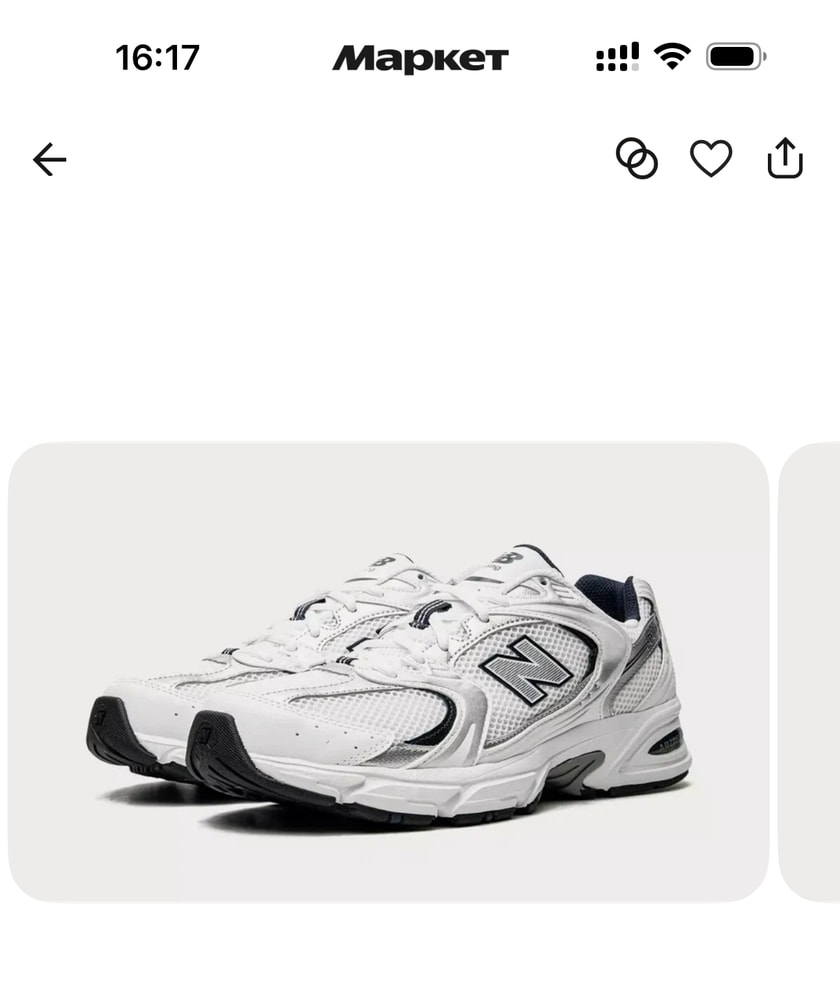Add this product to comparison
Screen dimensions: 840x1000
tap(636, 159)
